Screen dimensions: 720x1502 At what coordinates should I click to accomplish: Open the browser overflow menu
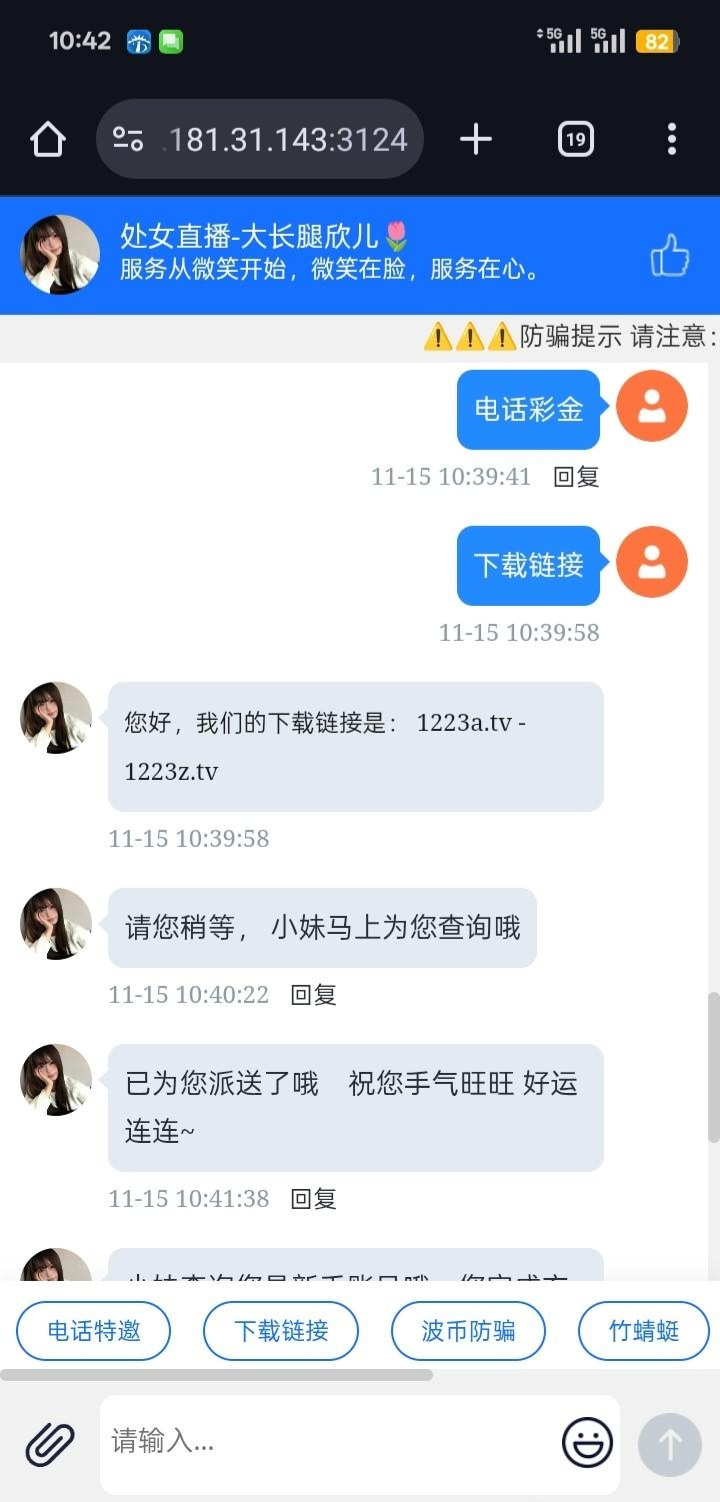click(671, 139)
